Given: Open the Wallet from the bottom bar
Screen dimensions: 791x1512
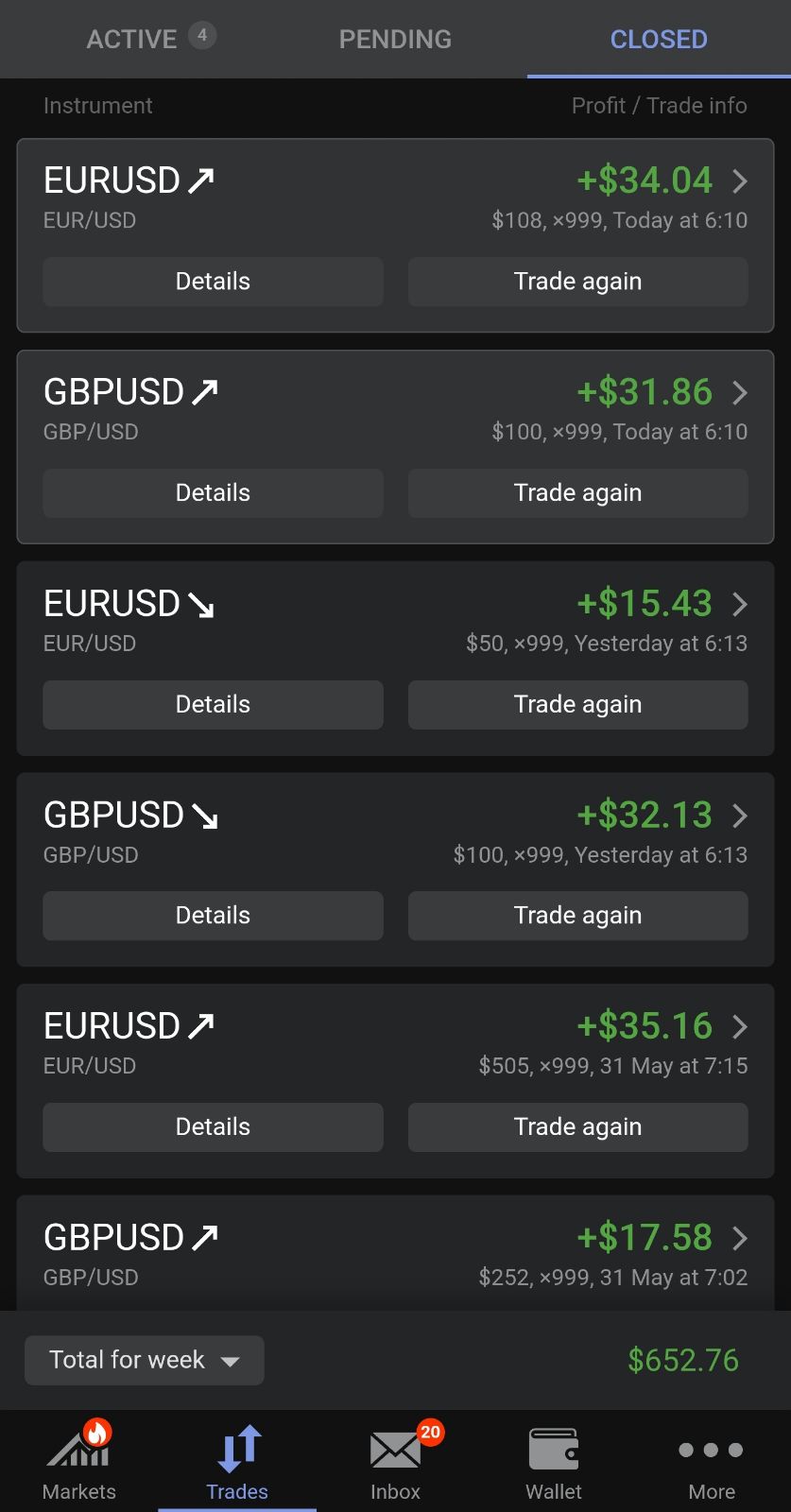Looking at the screenshot, I should (x=553, y=1455).
